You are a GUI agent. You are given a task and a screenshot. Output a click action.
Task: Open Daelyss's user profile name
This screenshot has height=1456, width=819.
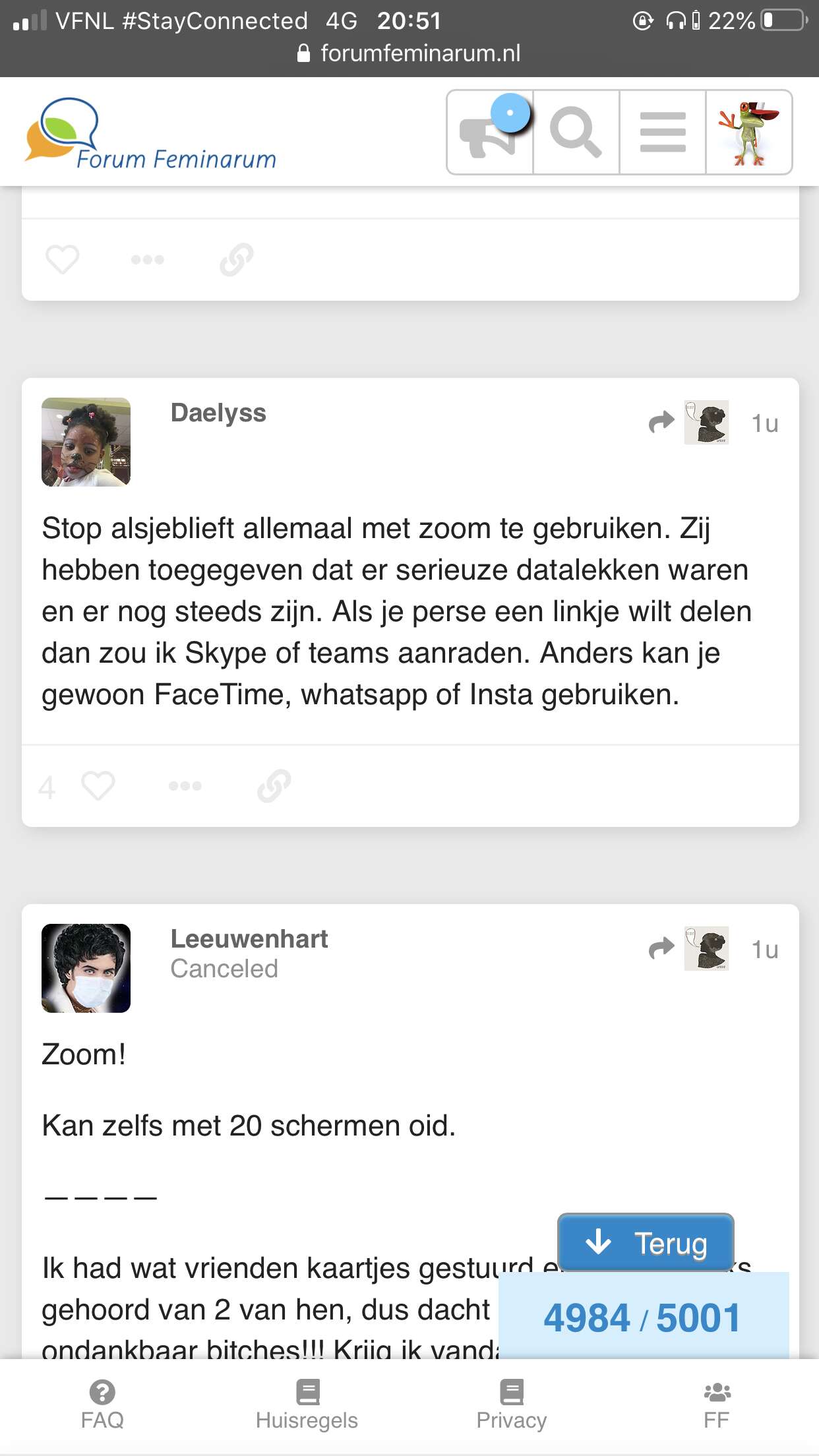pyautogui.click(x=218, y=413)
